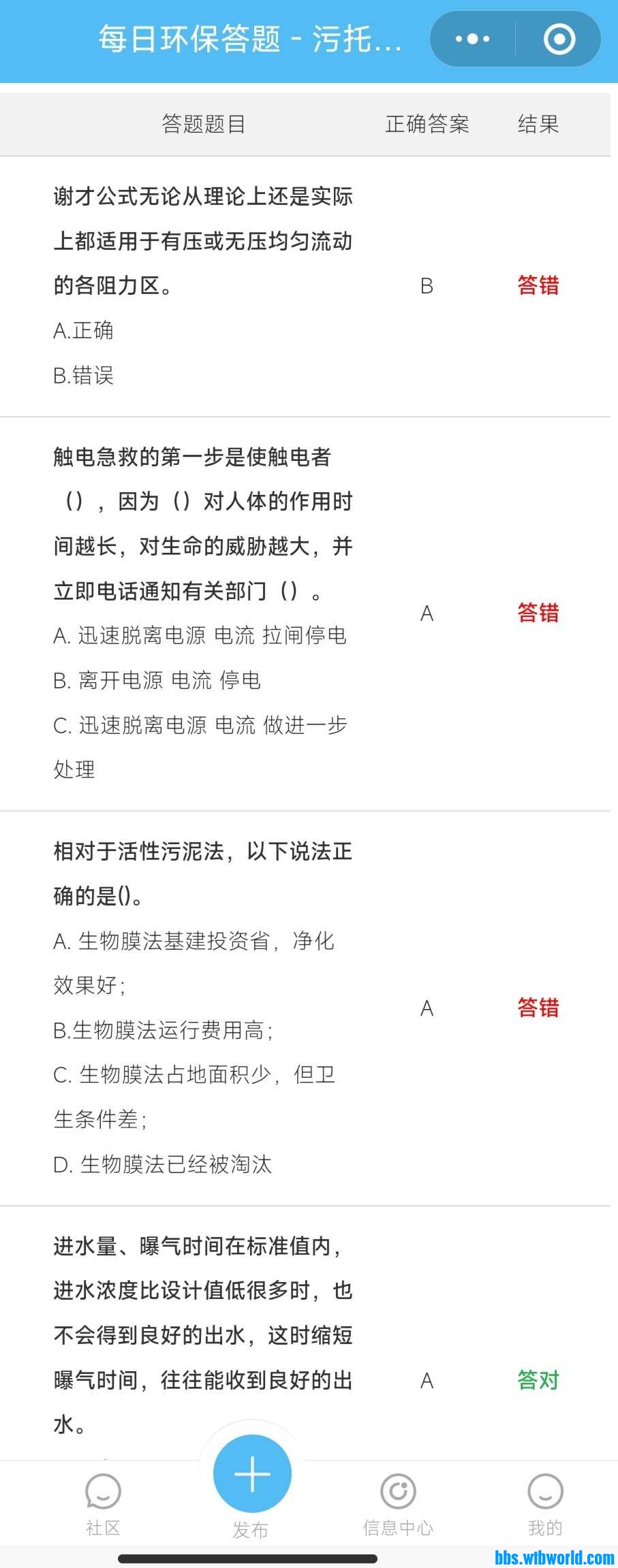Go to the 我的 tab
Viewport: 618px width, 1568px height.
545,1503
